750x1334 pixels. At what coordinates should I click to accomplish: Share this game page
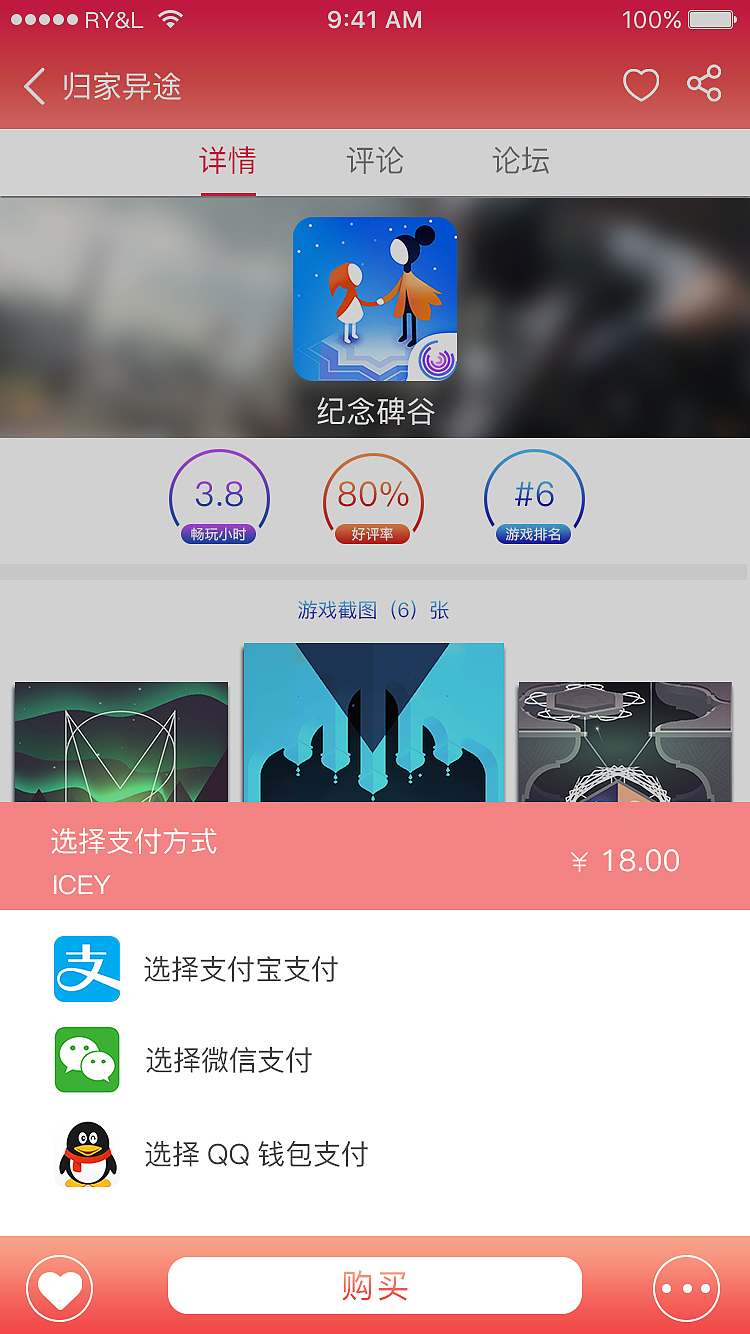pyautogui.click(x=704, y=85)
